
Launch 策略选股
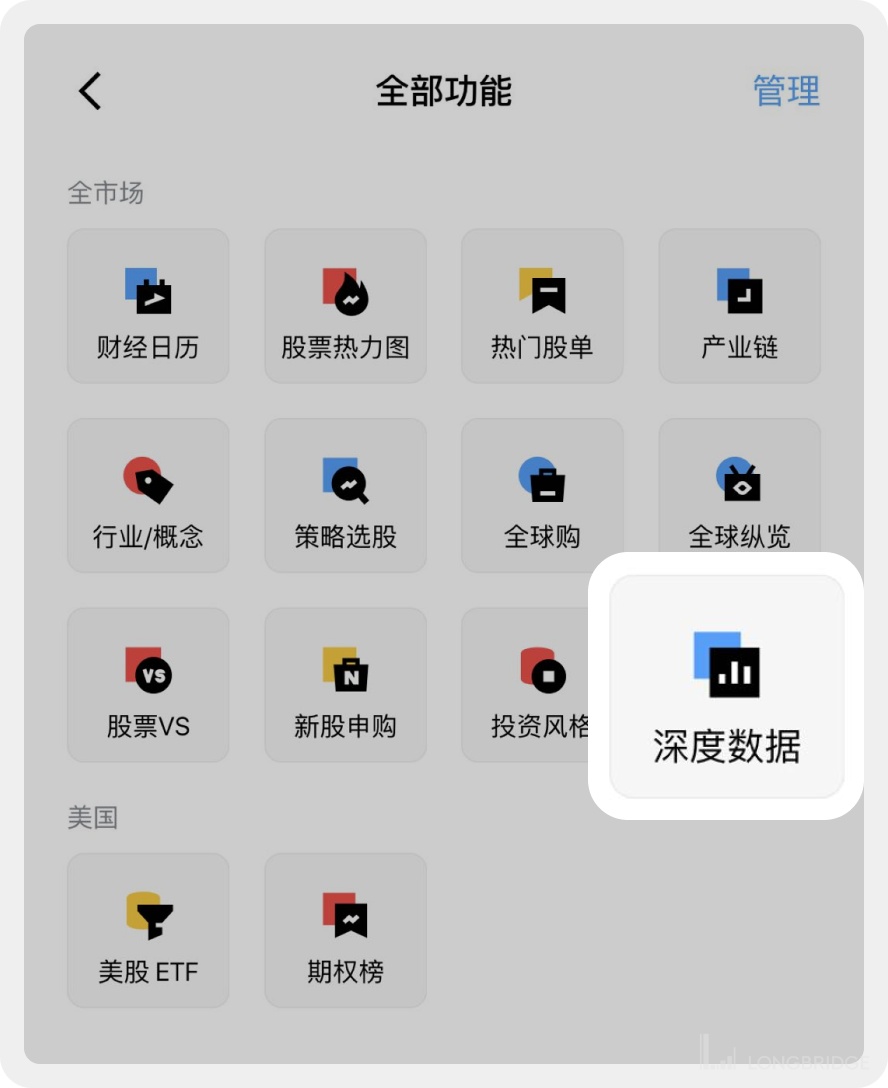pyautogui.click(x=345, y=495)
